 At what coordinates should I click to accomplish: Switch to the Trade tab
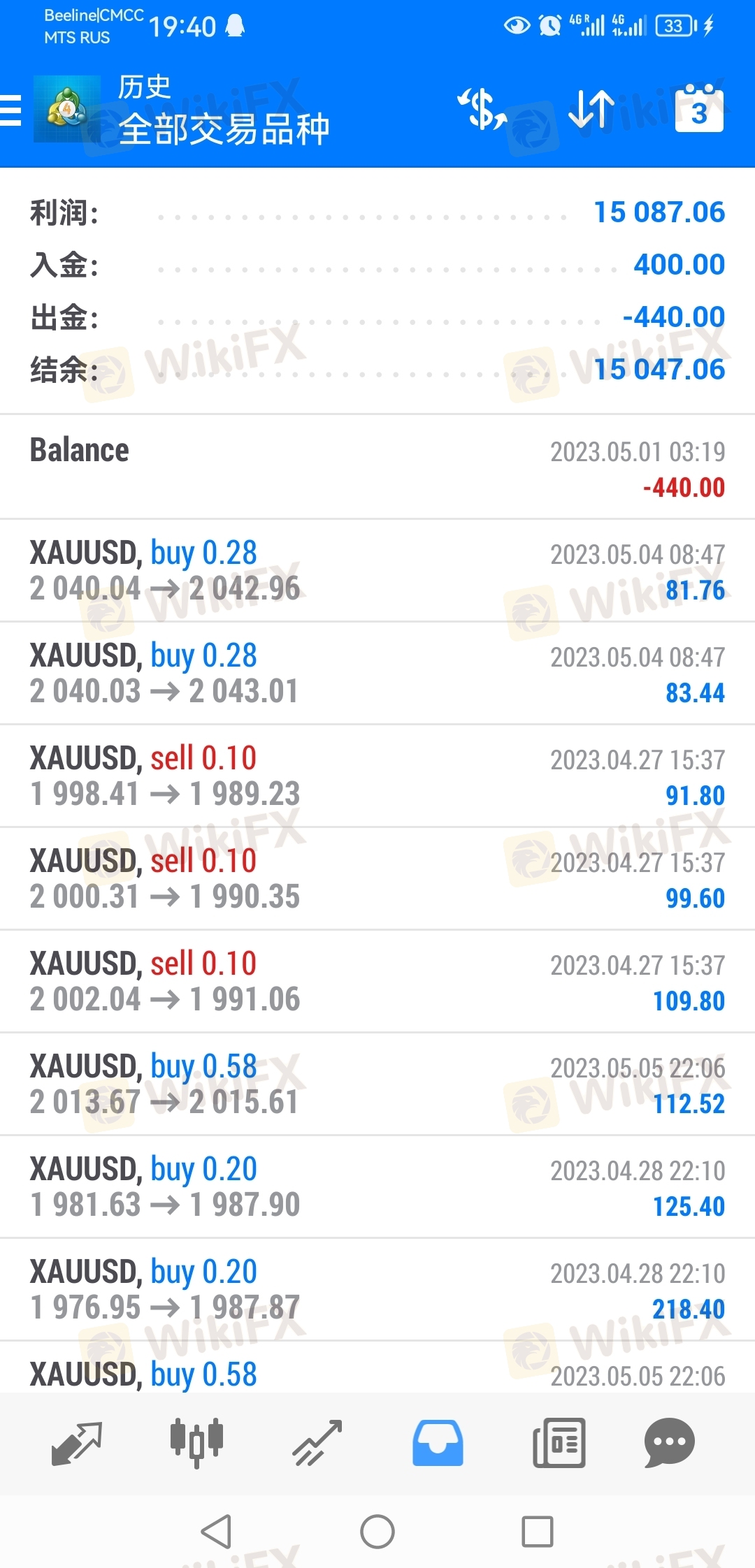click(x=317, y=1443)
